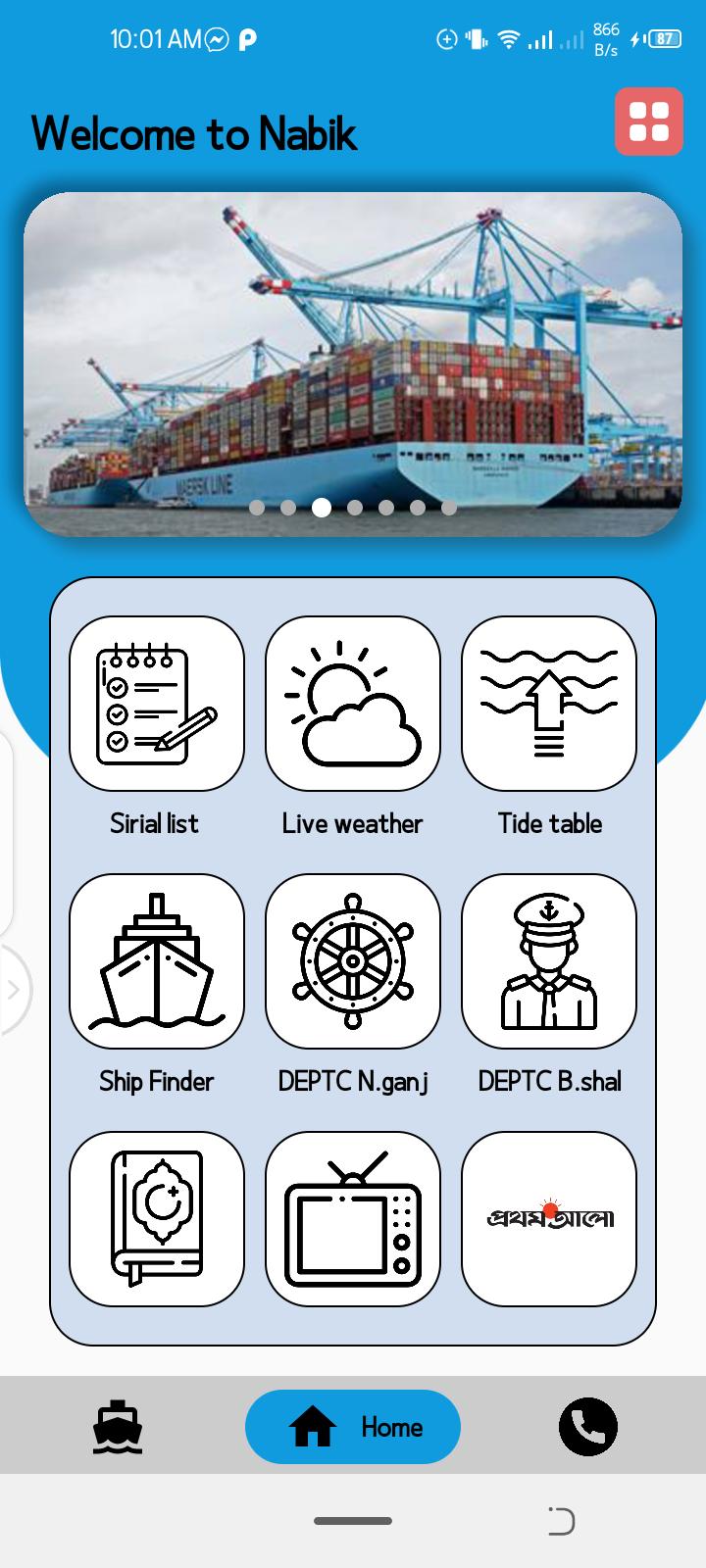This screenshot has width=706, height=1568.
Task: Open the Quran book tile
Action: (157, 1219)
